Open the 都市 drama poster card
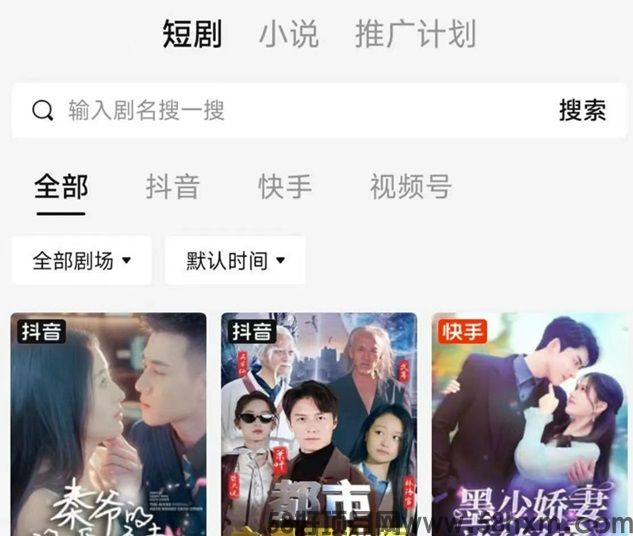The width and height of the screenshot is (633, 536). tap(319, 425)
